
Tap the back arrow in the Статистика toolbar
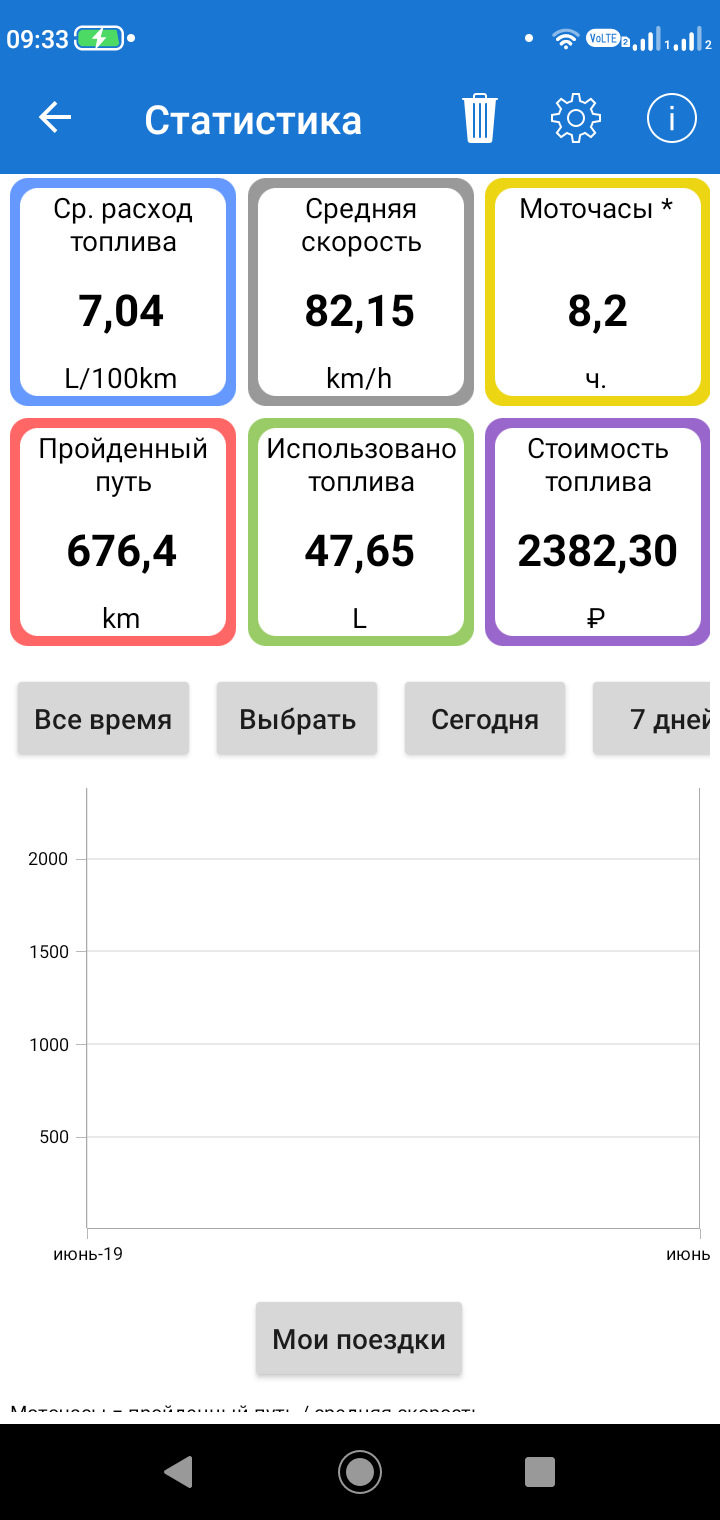click(55, 117)
